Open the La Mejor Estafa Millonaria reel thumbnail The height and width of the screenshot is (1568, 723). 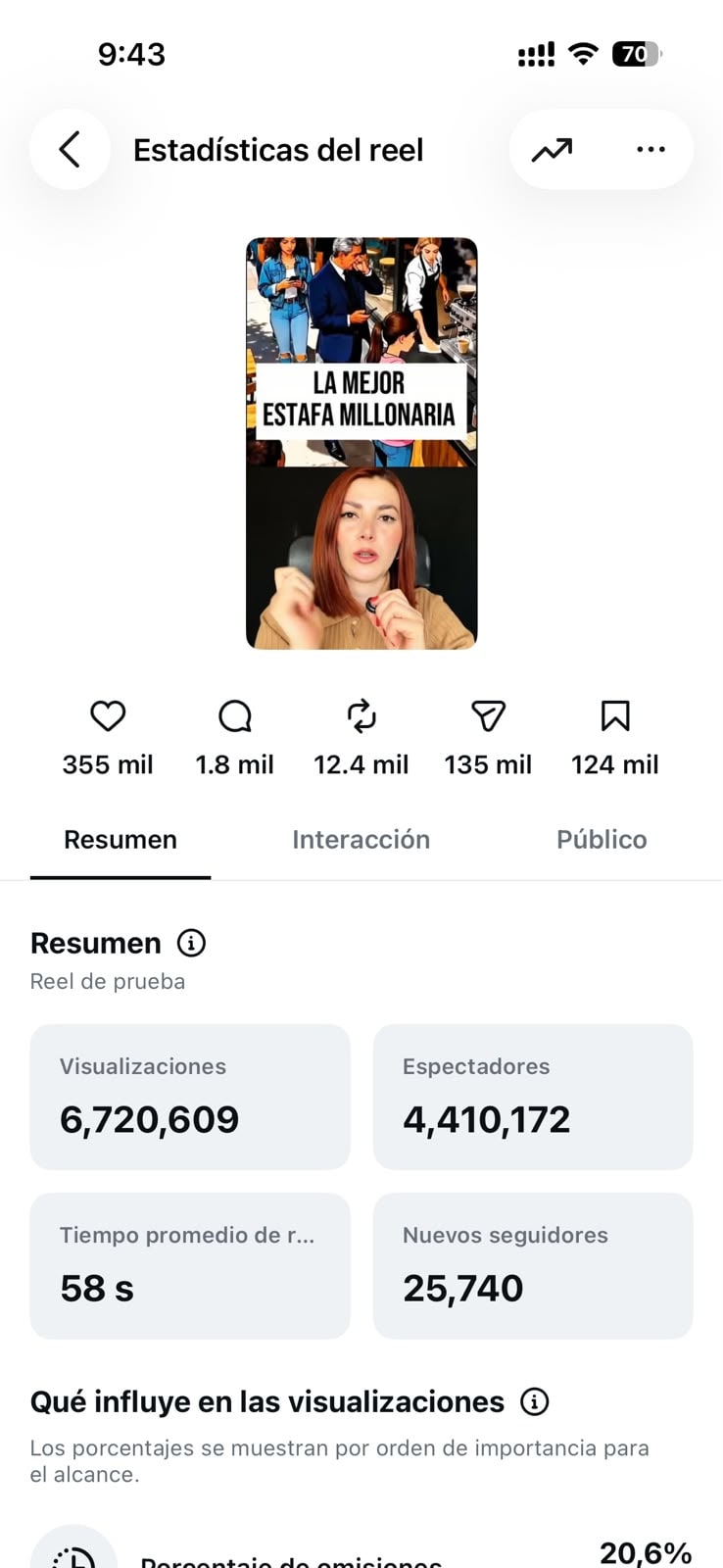click(361, 443)
